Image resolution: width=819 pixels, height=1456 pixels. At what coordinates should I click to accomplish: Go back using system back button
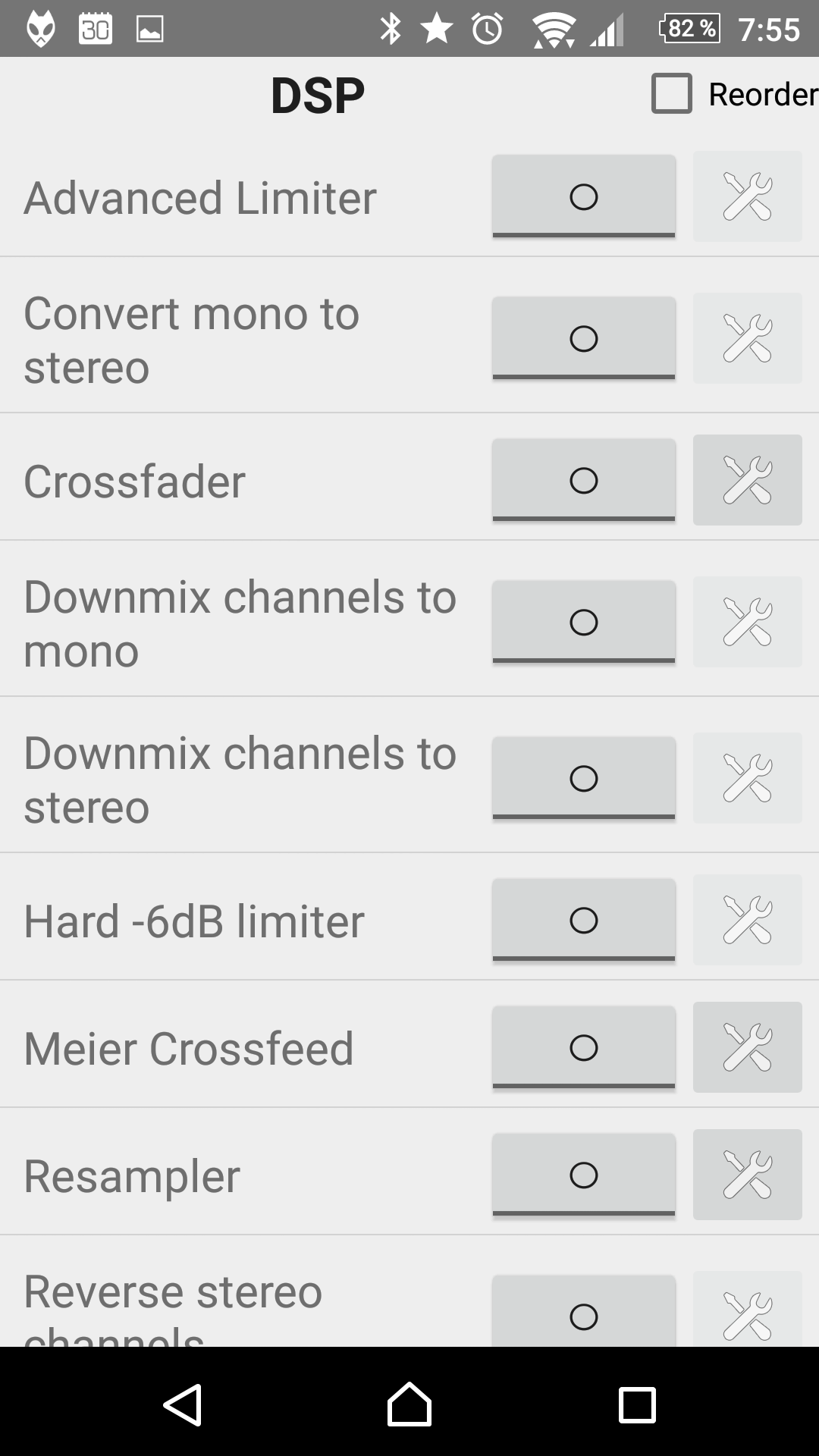point(183,1405)
